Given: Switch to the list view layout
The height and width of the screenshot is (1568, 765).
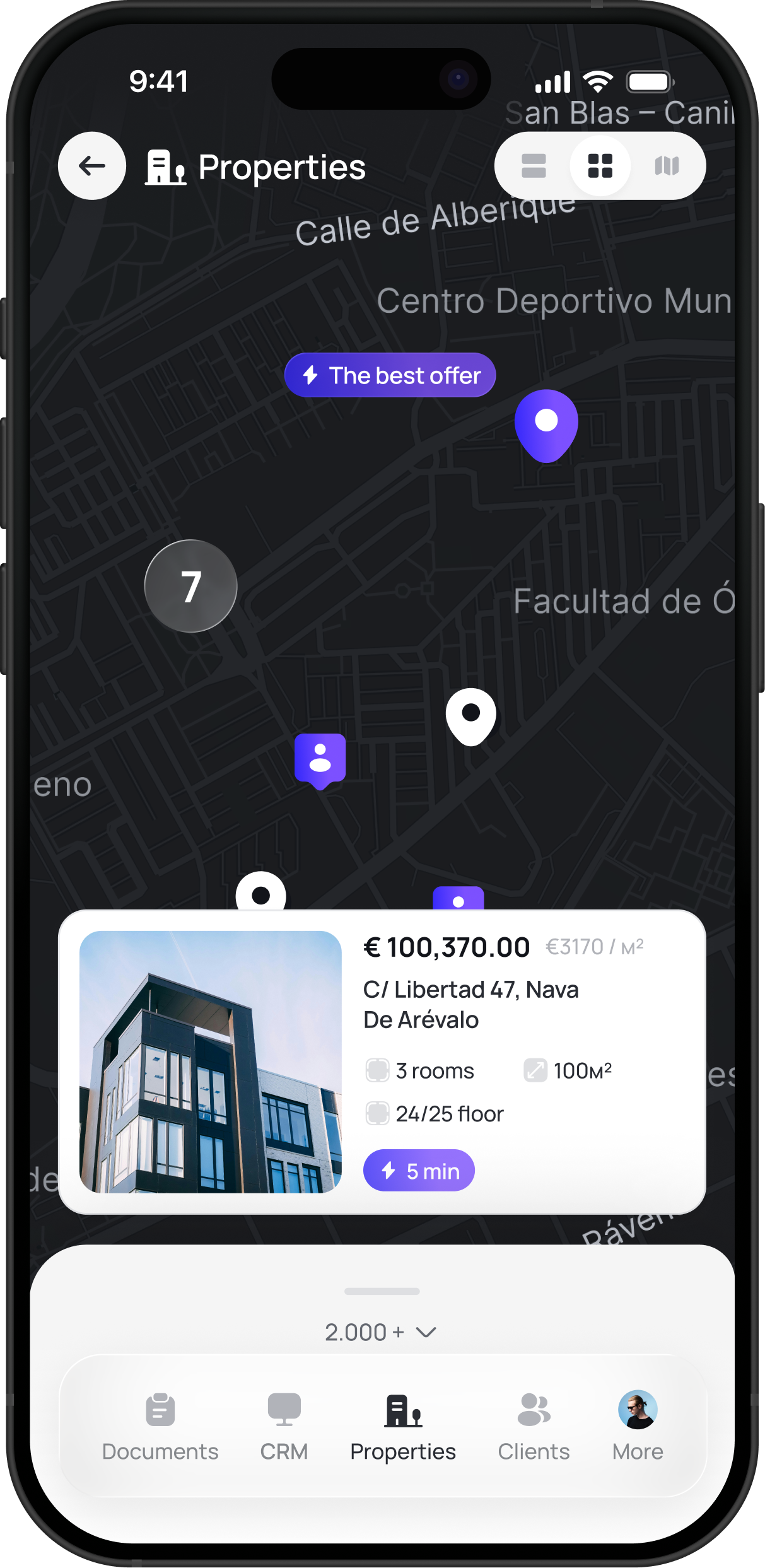Looking at the screenshot, I should click(534, 166).
